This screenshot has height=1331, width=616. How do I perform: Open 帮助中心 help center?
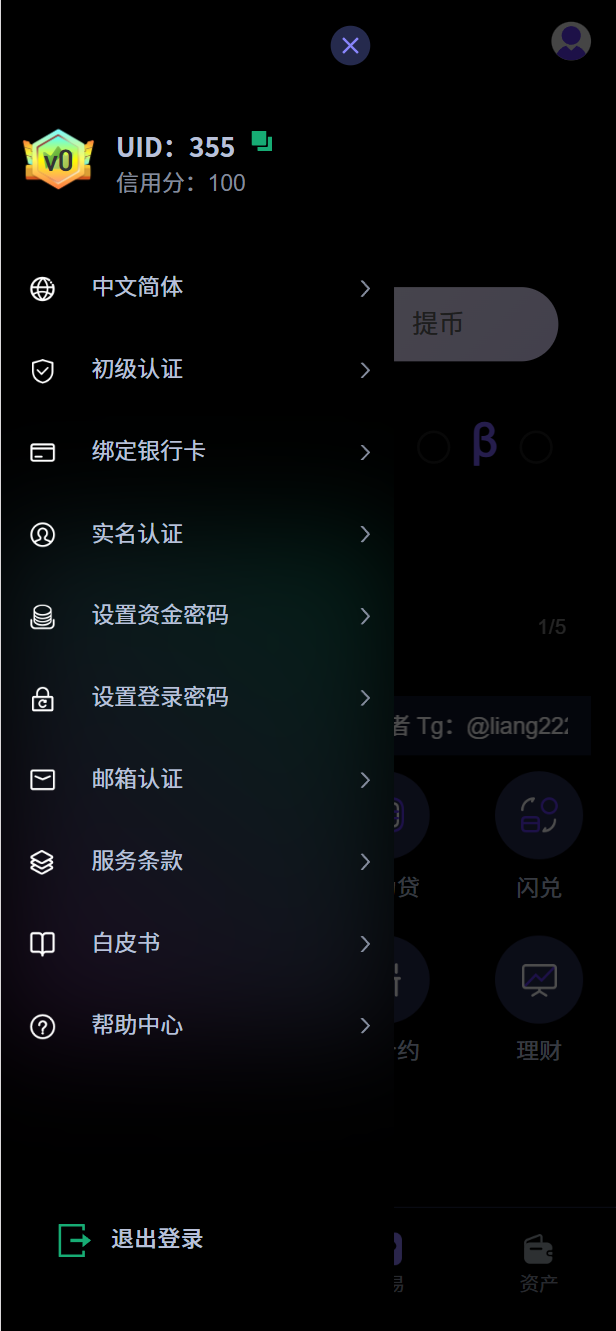point(200,1026)
